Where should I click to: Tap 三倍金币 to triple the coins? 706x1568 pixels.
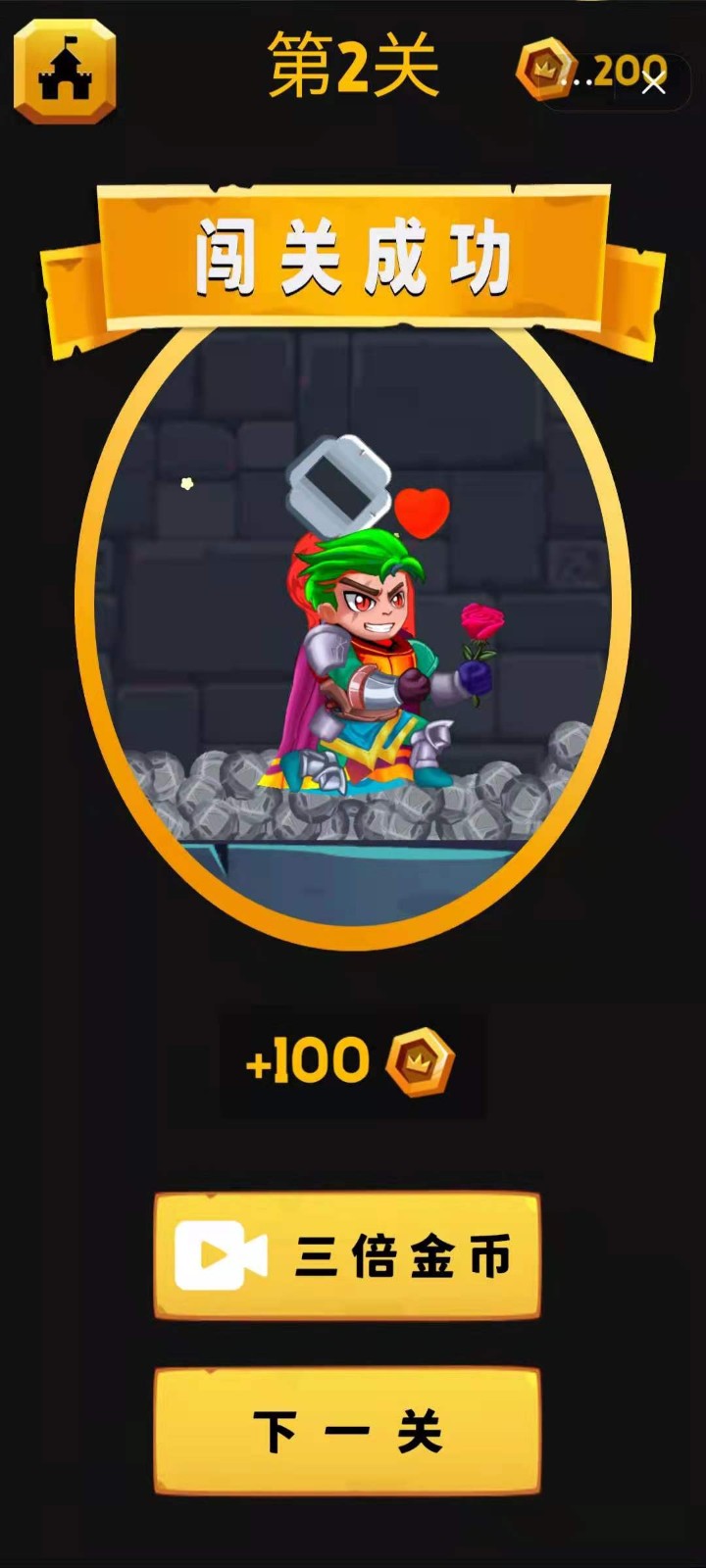click(x=347, y=1255)
